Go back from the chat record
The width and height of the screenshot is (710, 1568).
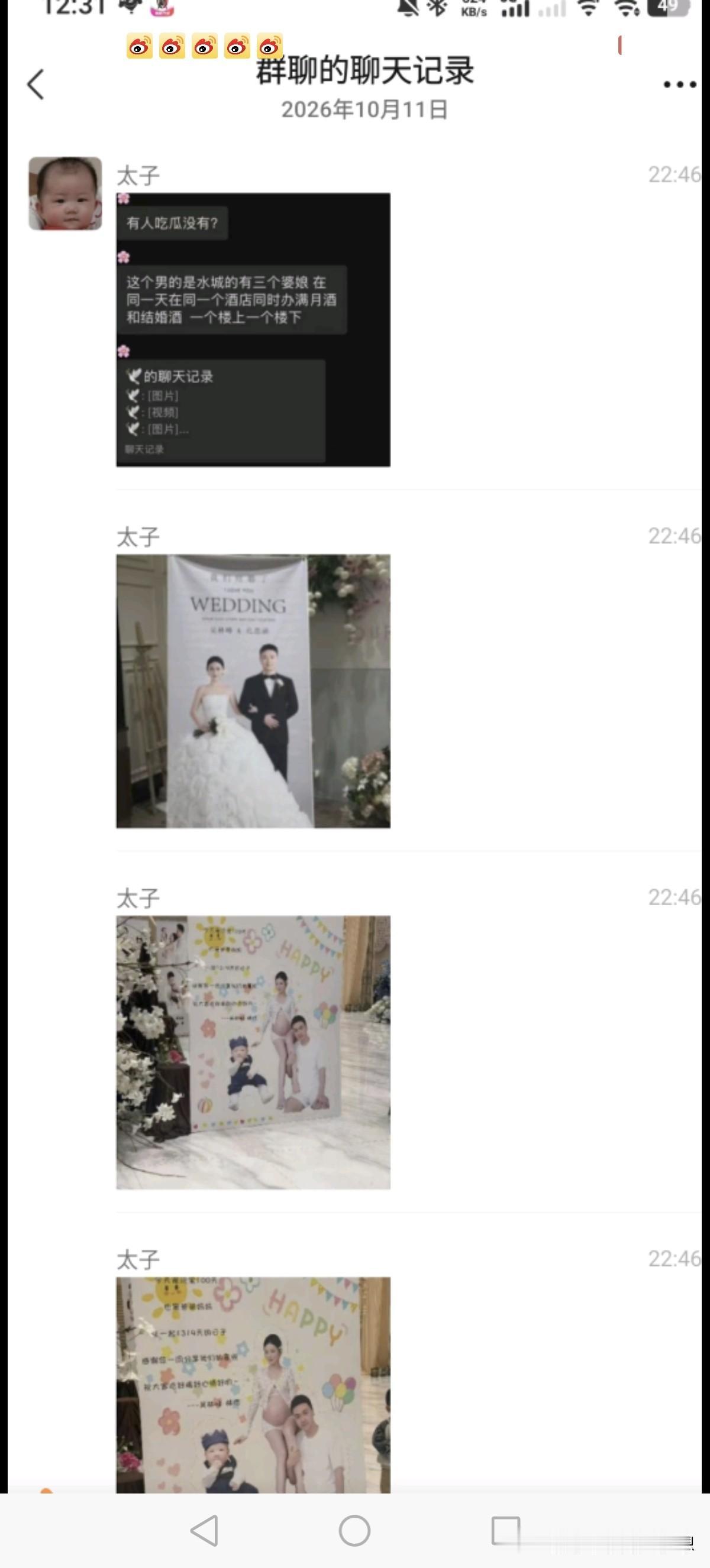pyautogui.click(x=36, y=84)
